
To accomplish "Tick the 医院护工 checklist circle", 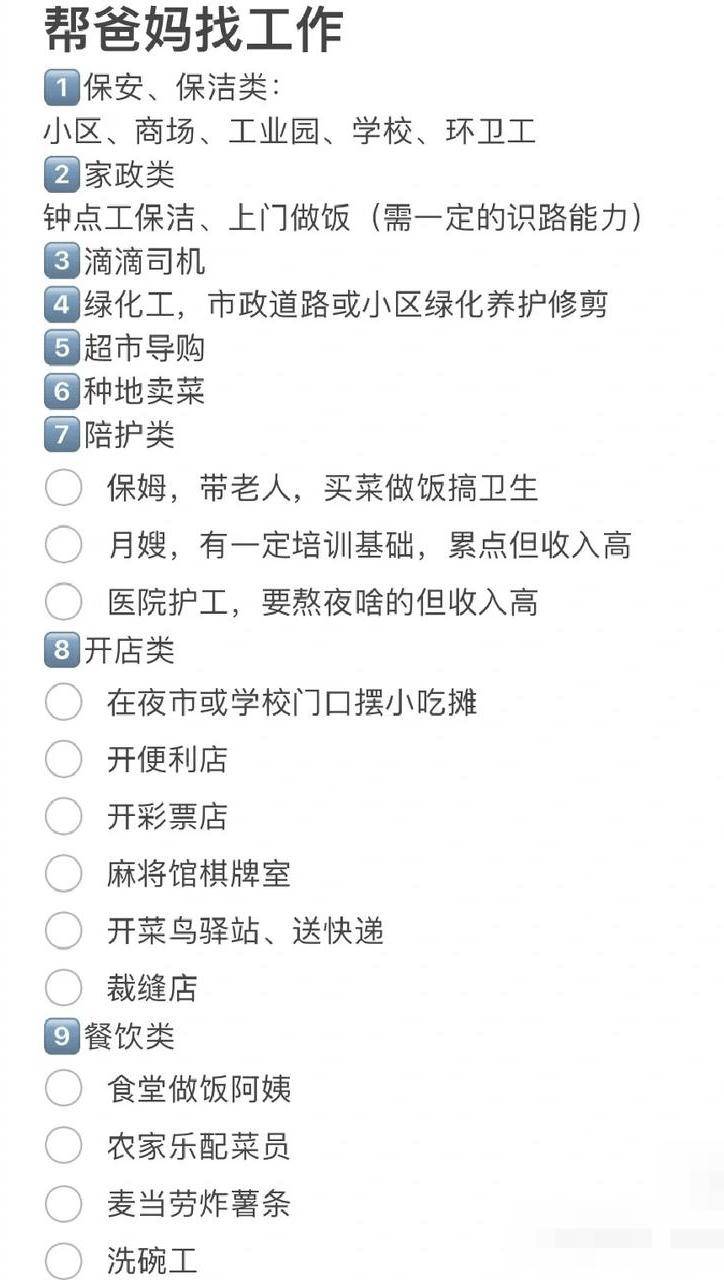I will tap(63, 602).
